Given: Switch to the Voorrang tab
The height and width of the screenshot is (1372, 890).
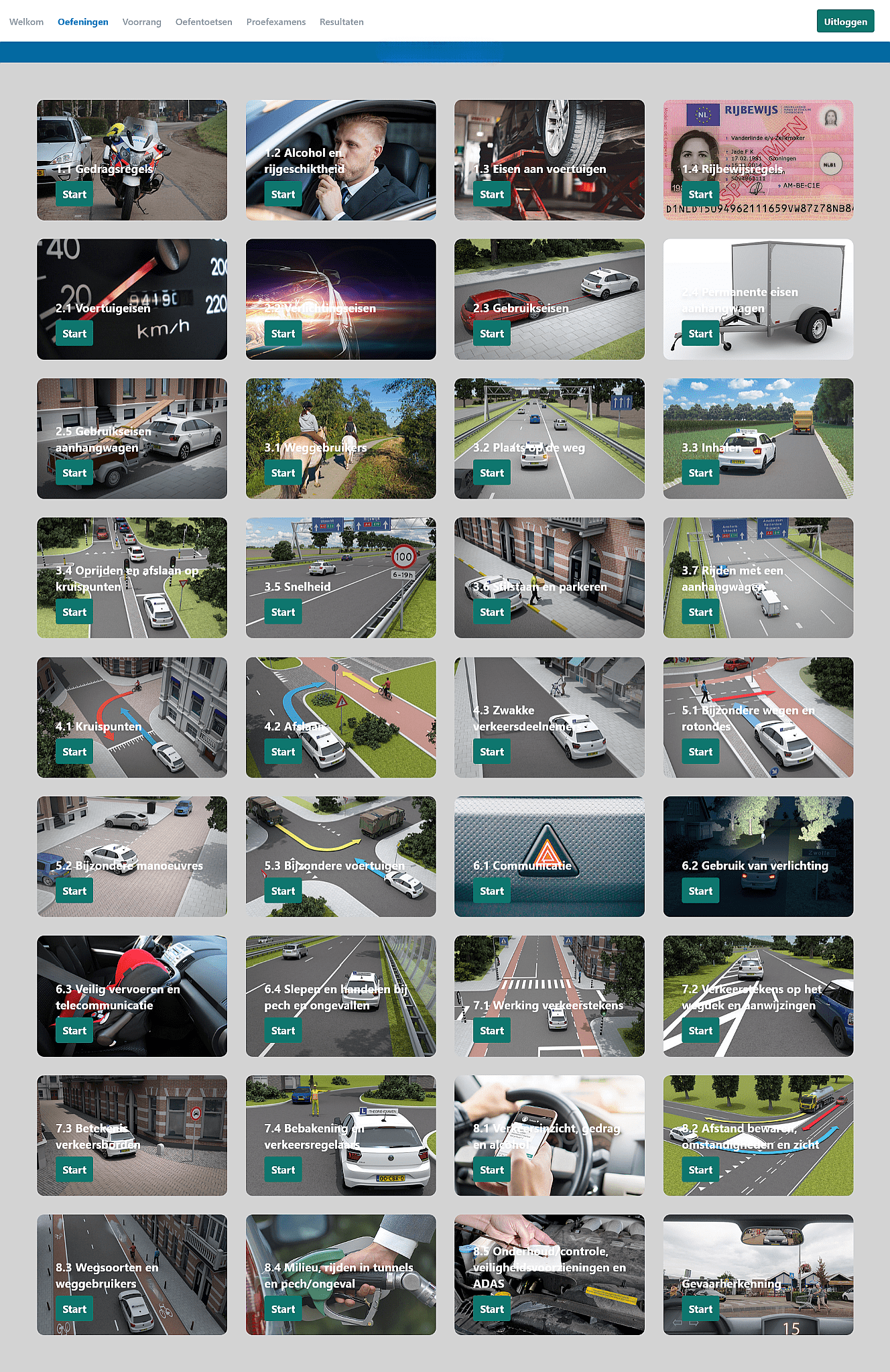Looking at the screenshot, I should click(x=141, y=22).
